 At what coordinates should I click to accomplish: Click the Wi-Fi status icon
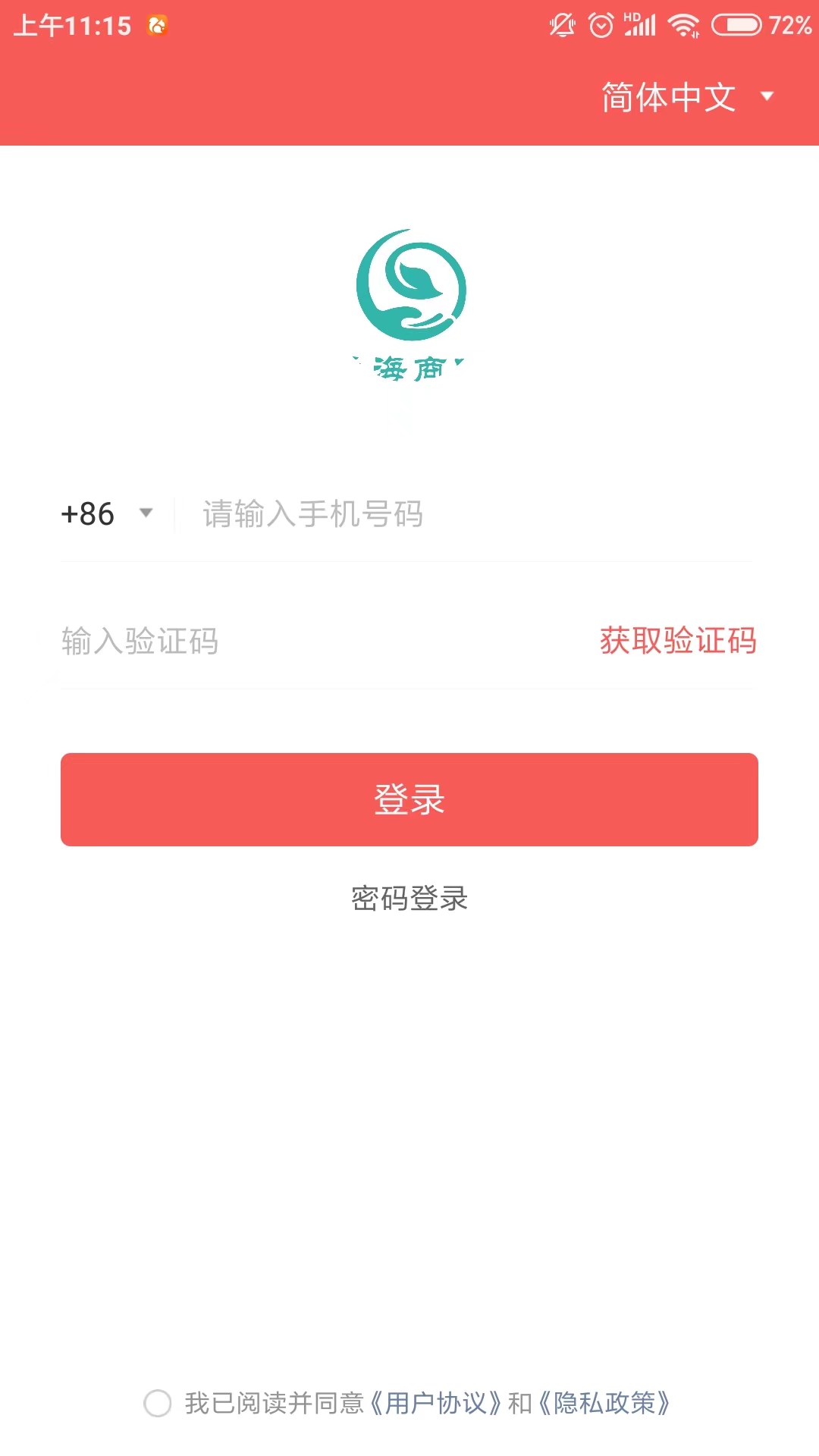pyautogui.click(x=682, y=23)
